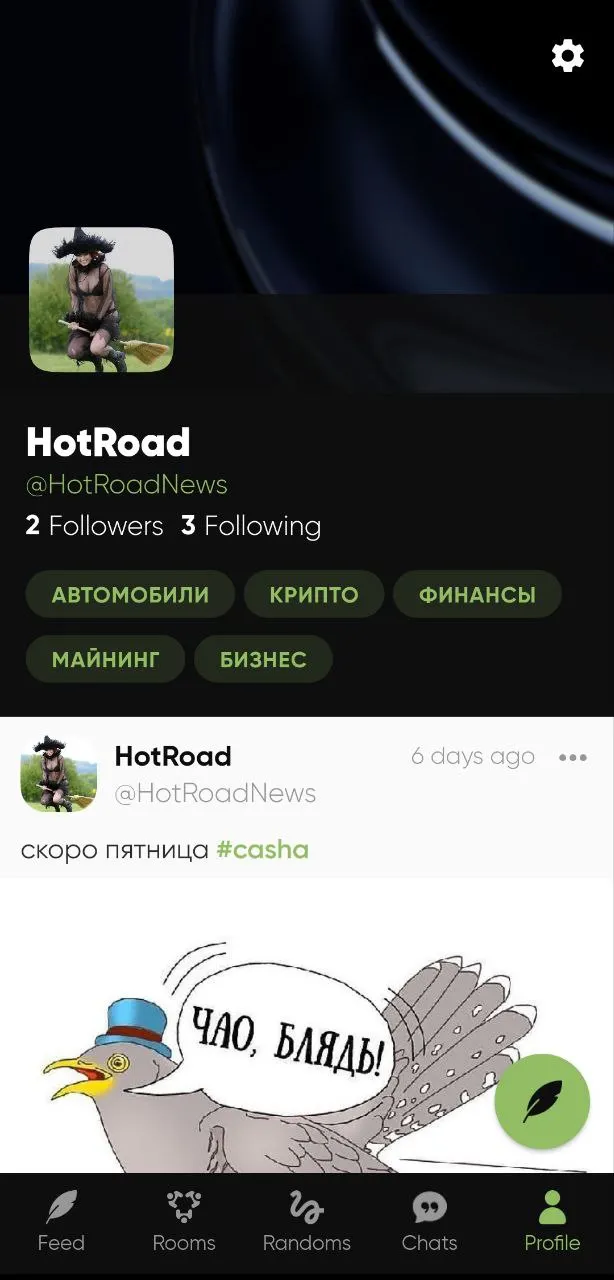Open the large profile avatar picture
614x1280 pixels.
[101, 300]
